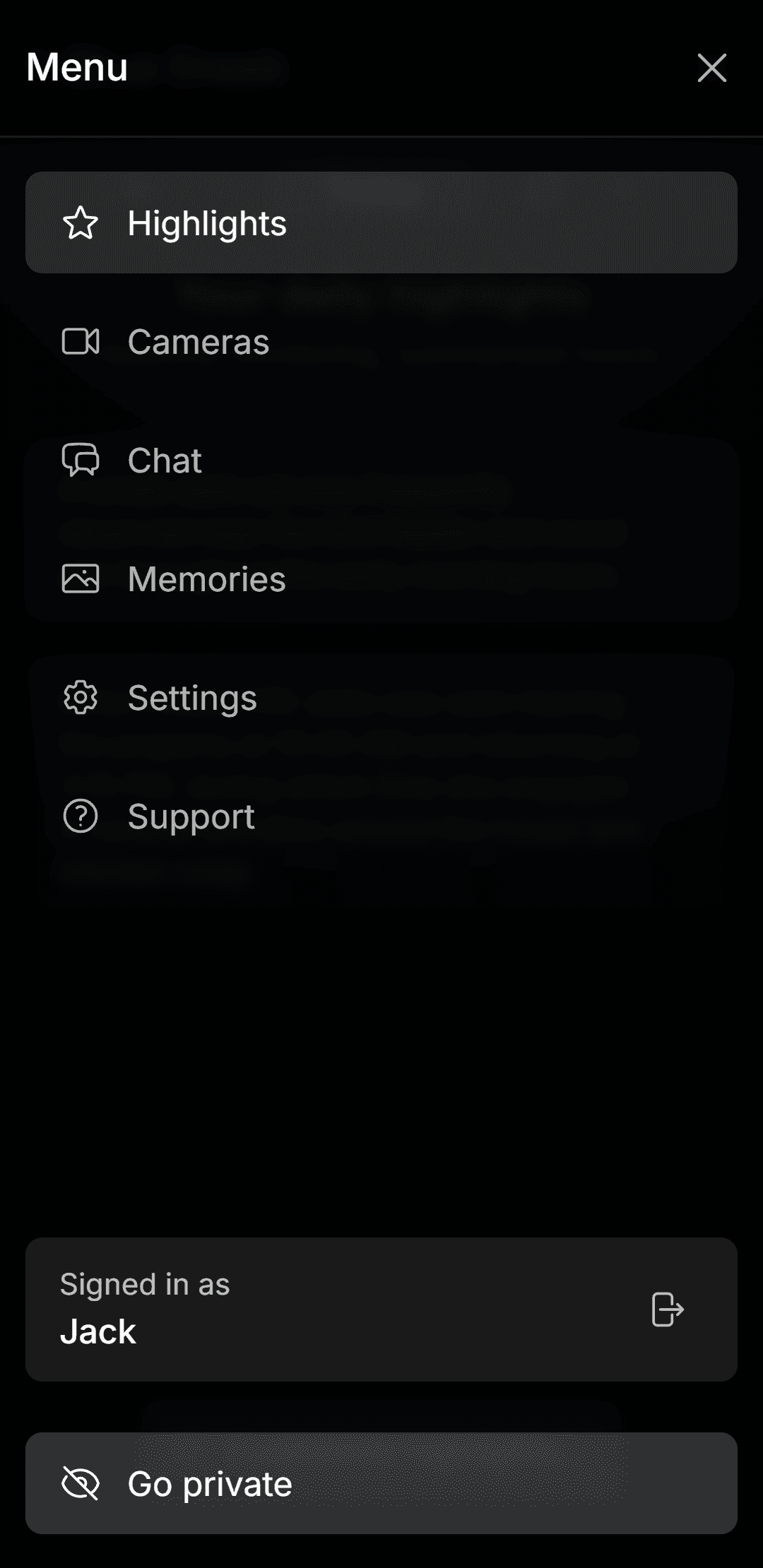This screenshot has width=763, height=1568.
Task: Open the Highlights section
Action: pos(381,222)
